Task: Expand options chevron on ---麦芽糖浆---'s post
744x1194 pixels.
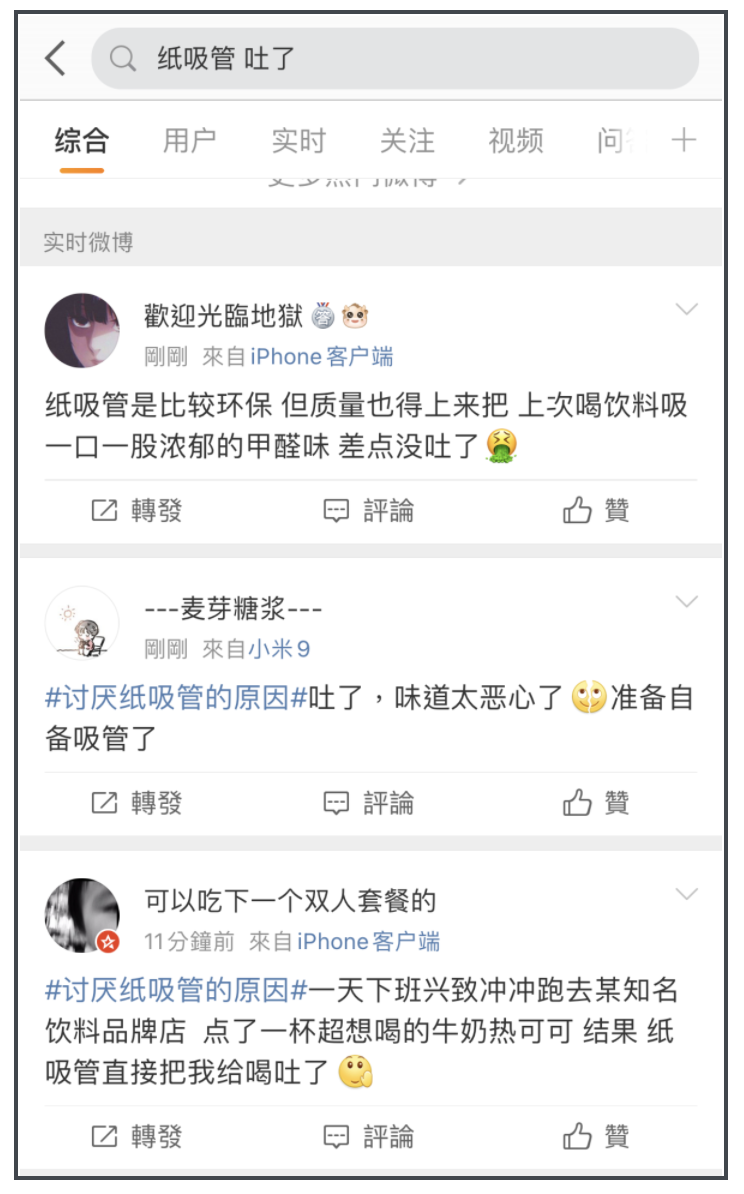Action: 686,602
